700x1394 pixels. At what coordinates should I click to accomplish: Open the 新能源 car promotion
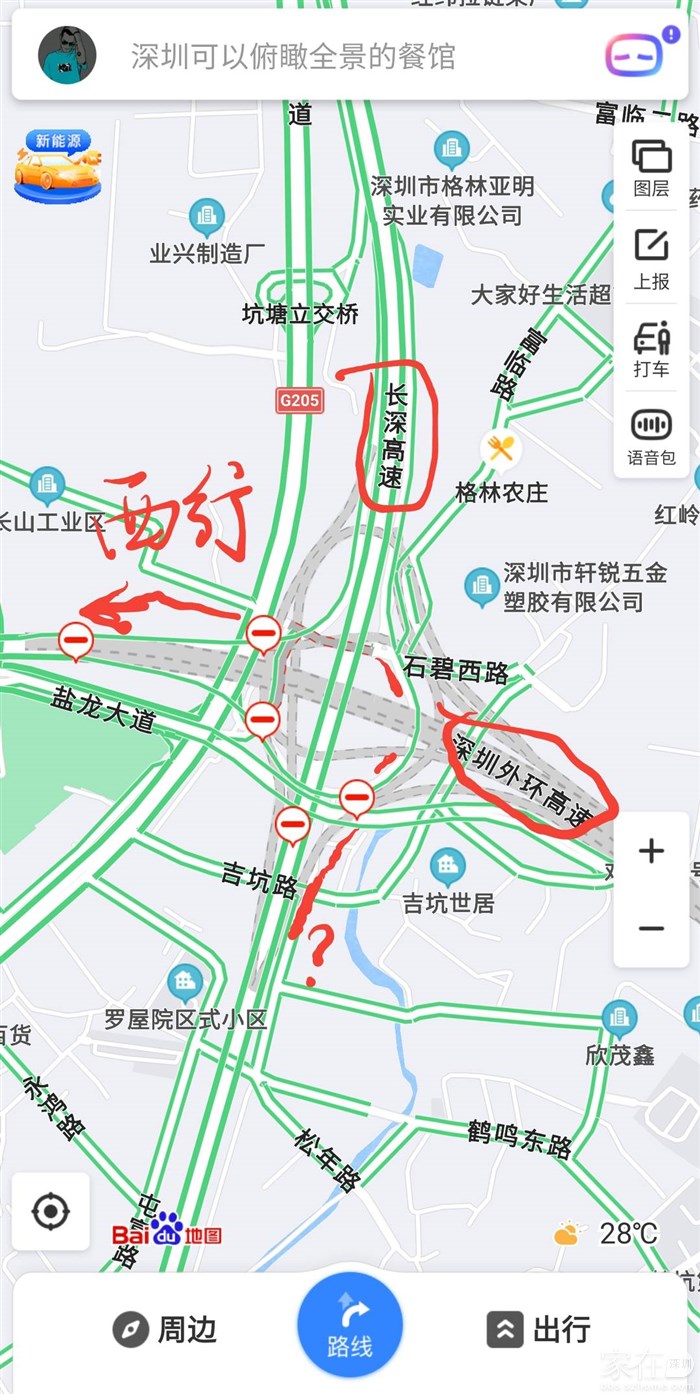[x=58, y=166]
